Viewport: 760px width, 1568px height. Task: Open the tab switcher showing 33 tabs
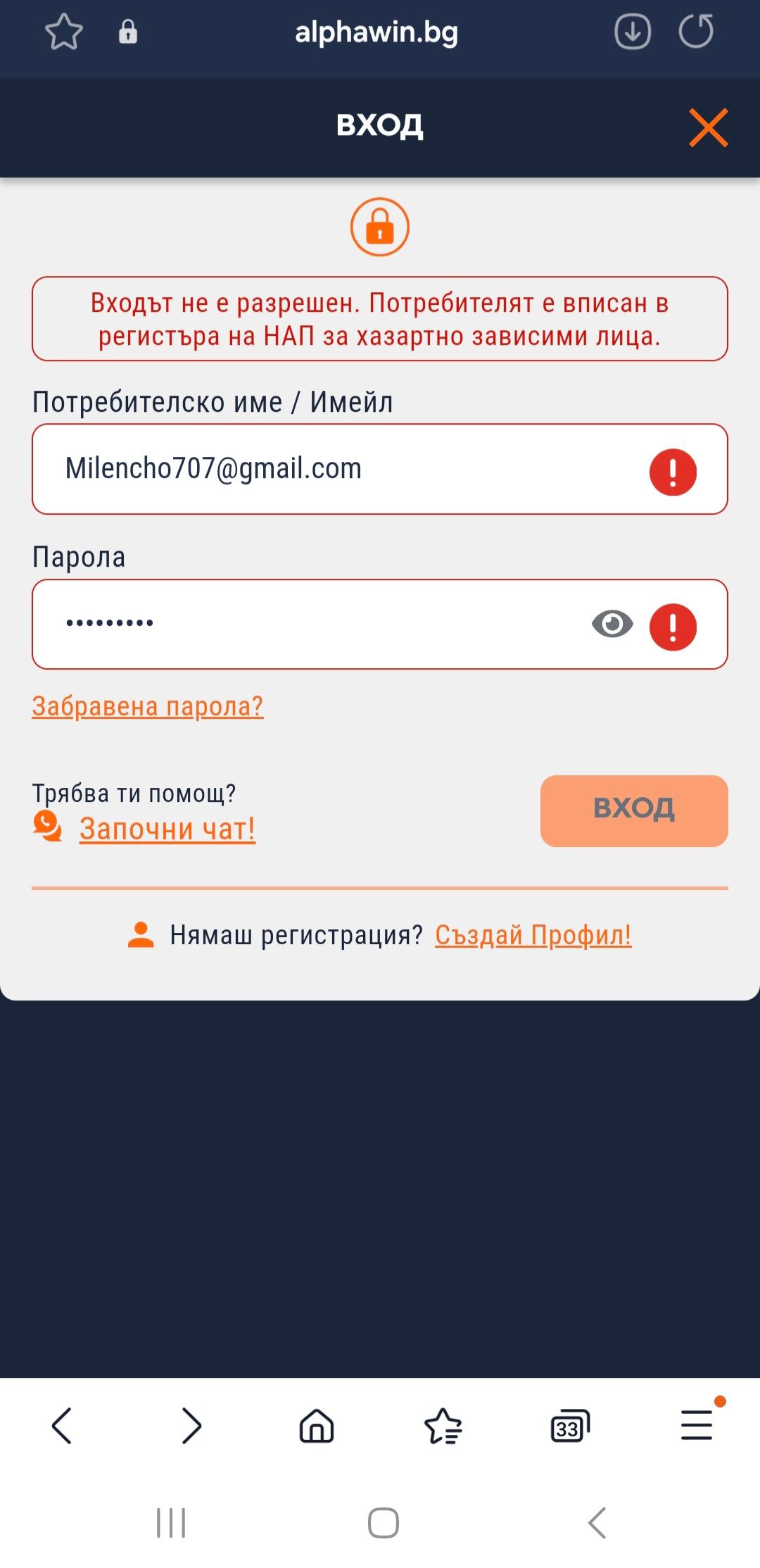click(x=569, y=1426)
